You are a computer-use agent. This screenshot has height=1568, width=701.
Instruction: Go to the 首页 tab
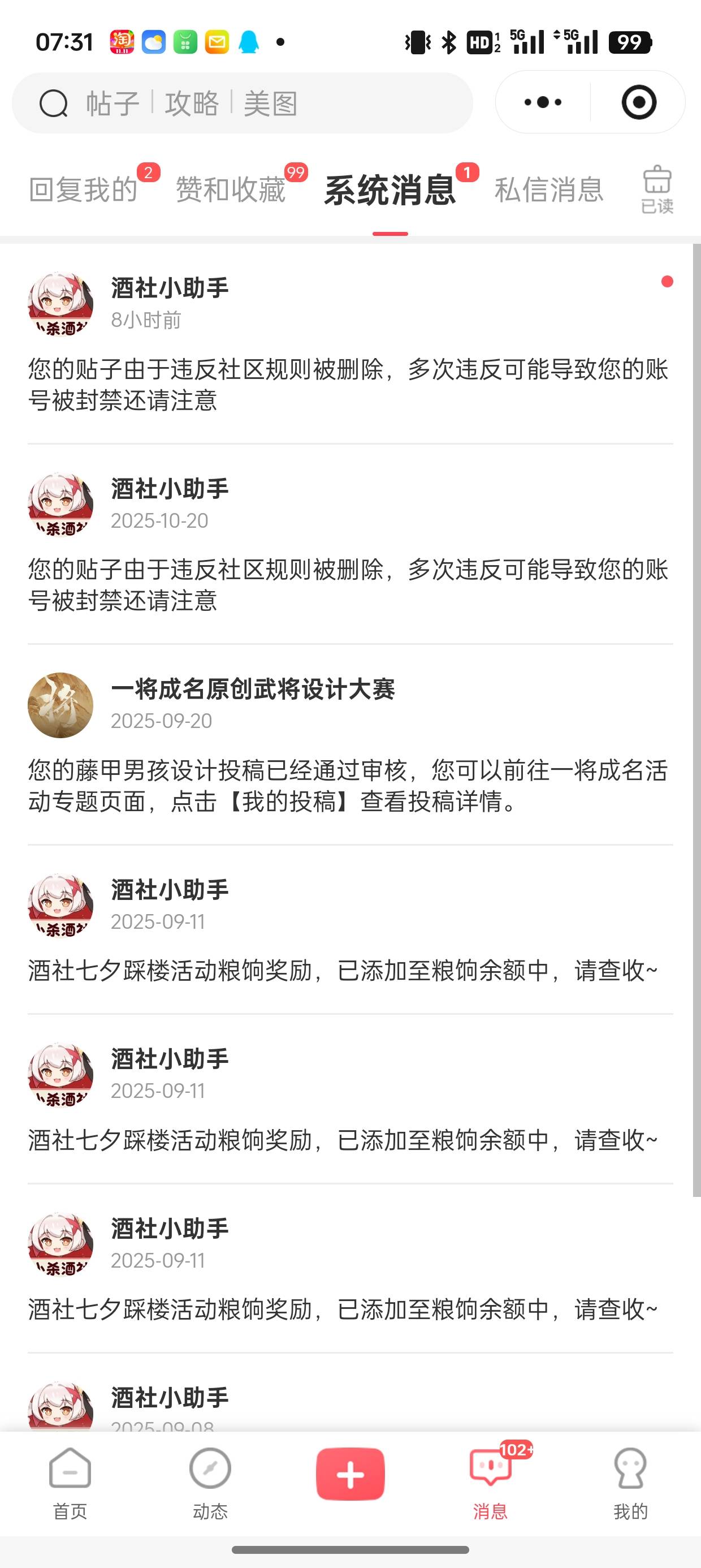click(70, 1483)
